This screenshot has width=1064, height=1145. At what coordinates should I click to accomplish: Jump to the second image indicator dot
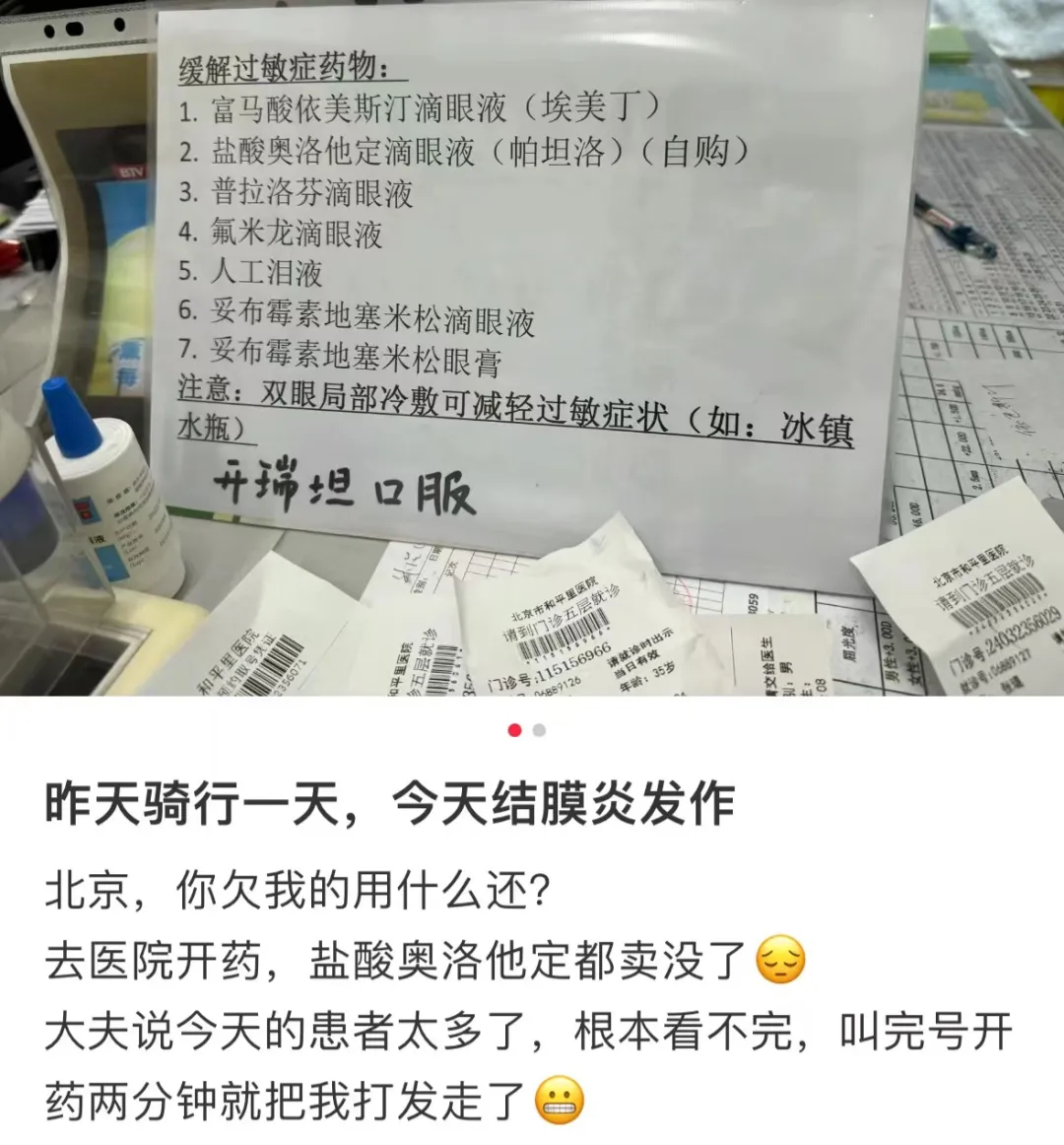point(539,730)
